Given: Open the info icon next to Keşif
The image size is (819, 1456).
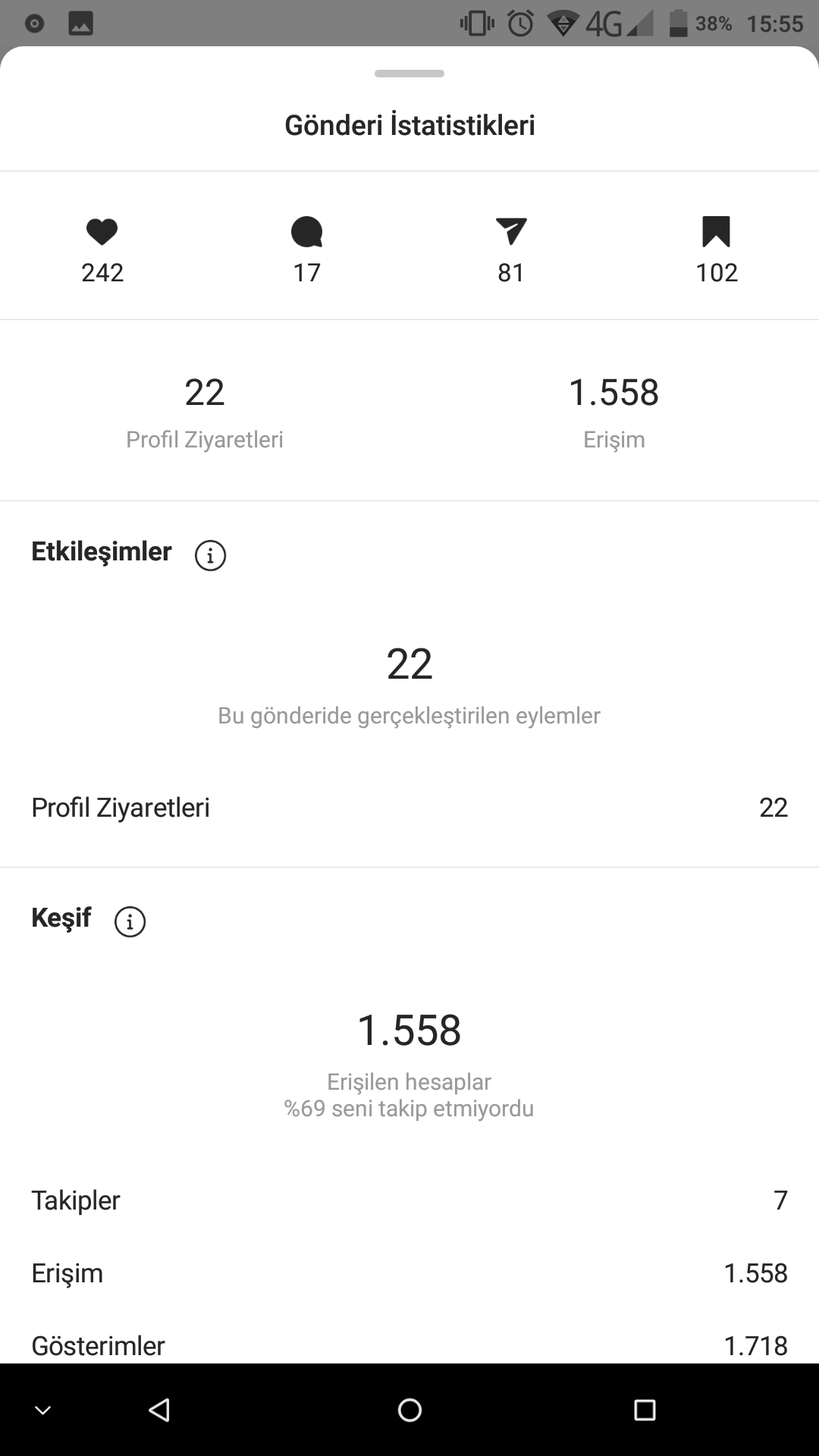Looking at the screenshot, I should coord(130,921).
